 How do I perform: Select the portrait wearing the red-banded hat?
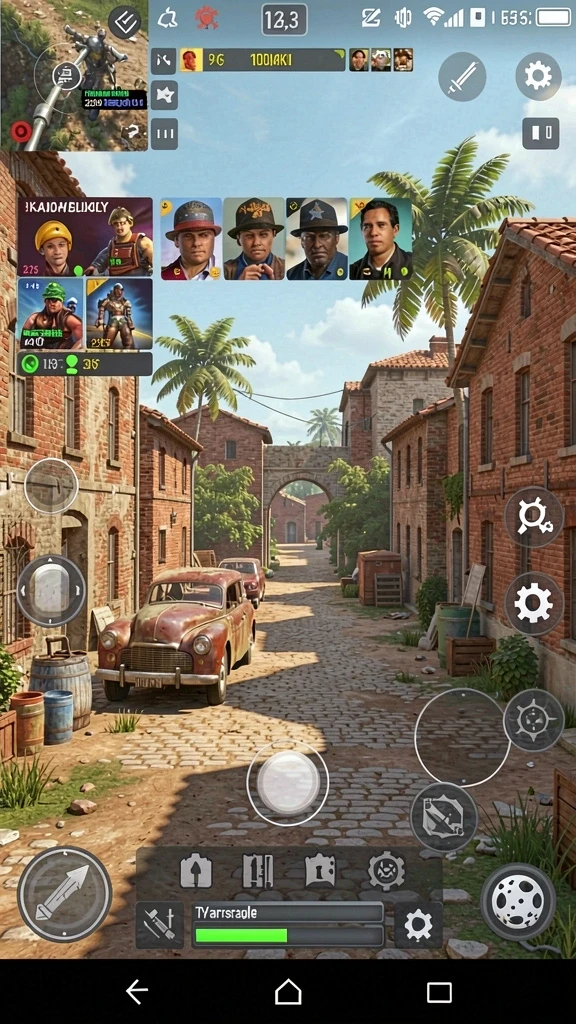click(191, 239)
